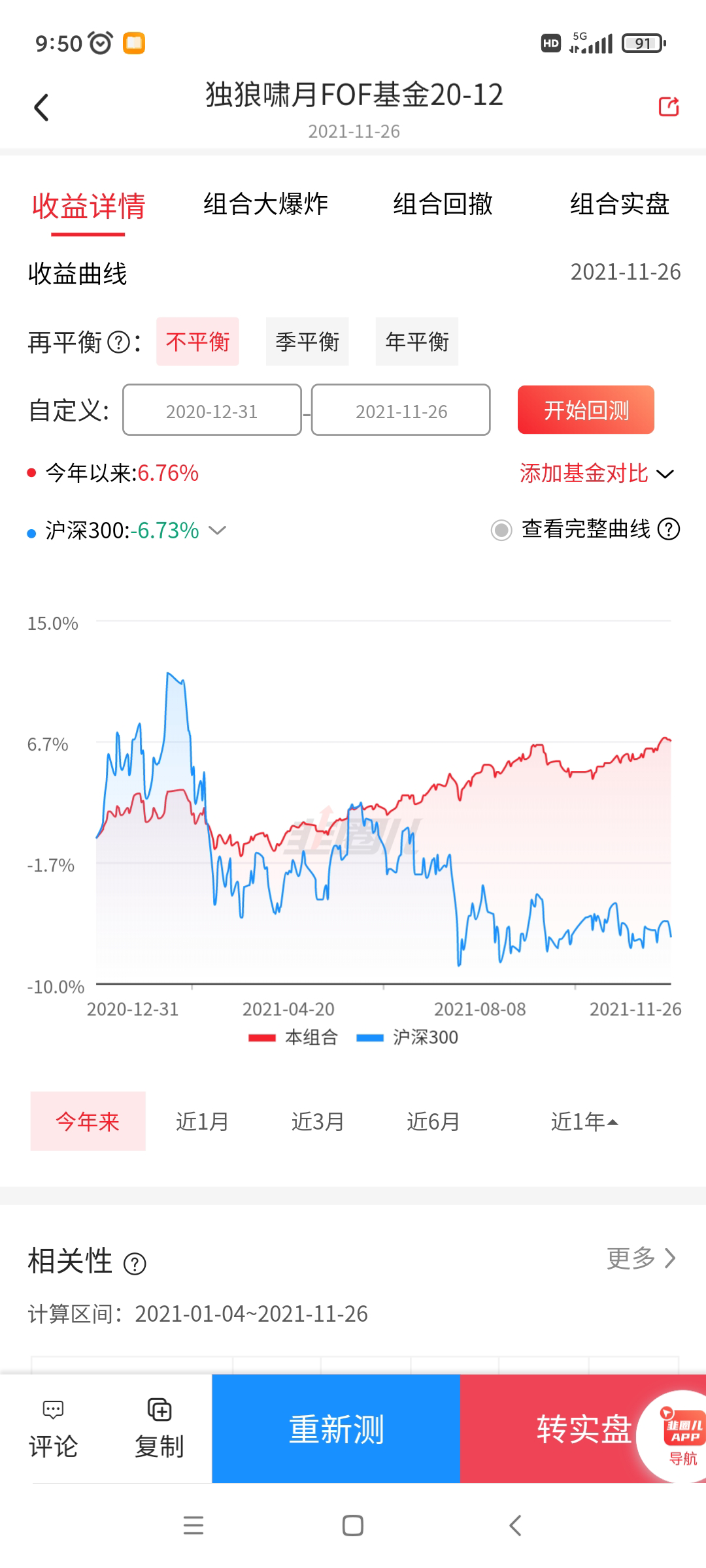The image size is (706, 1568).
Task: Show the 近1月 return range
Action: pos(202,1122)
